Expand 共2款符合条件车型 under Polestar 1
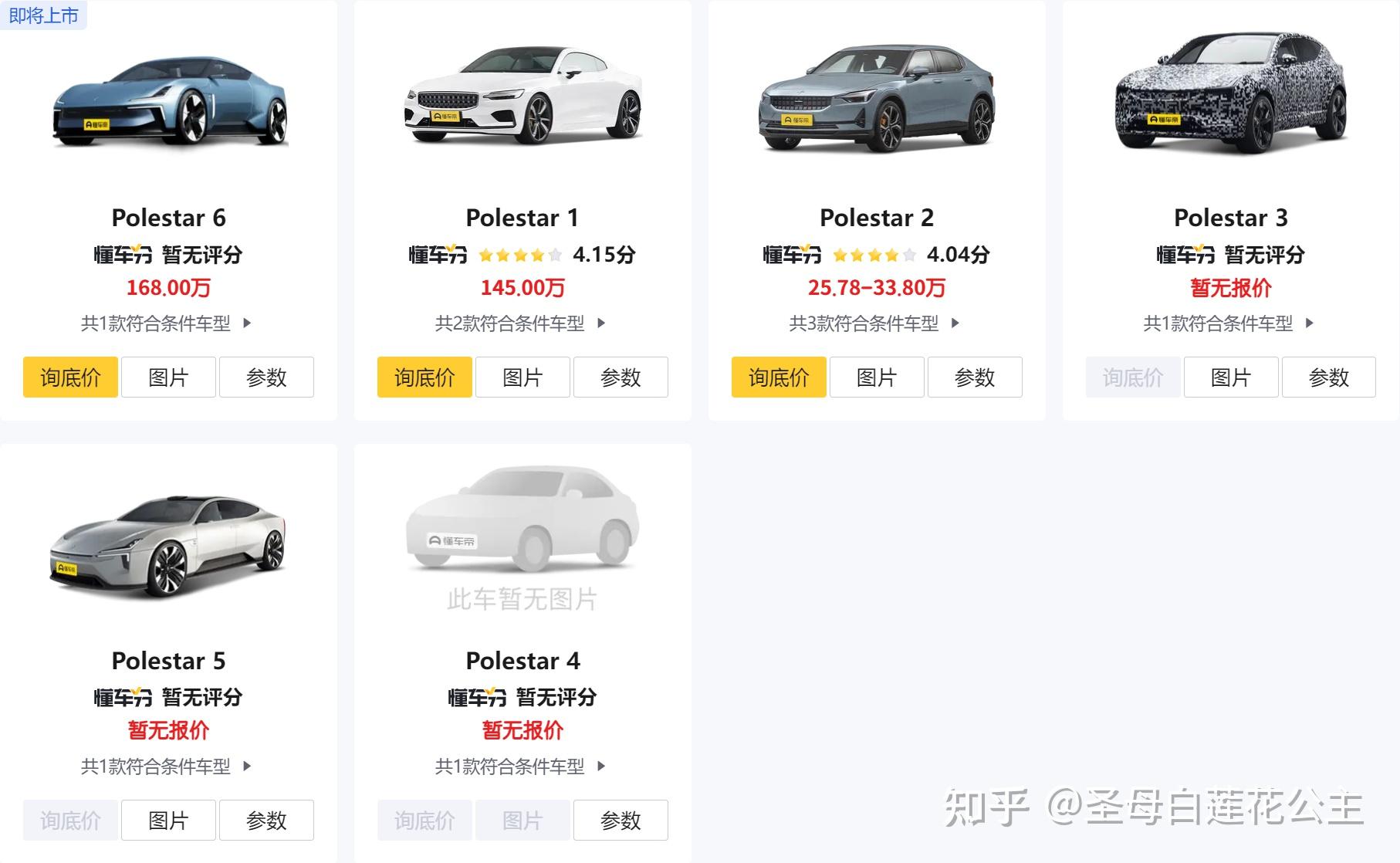 520,323
